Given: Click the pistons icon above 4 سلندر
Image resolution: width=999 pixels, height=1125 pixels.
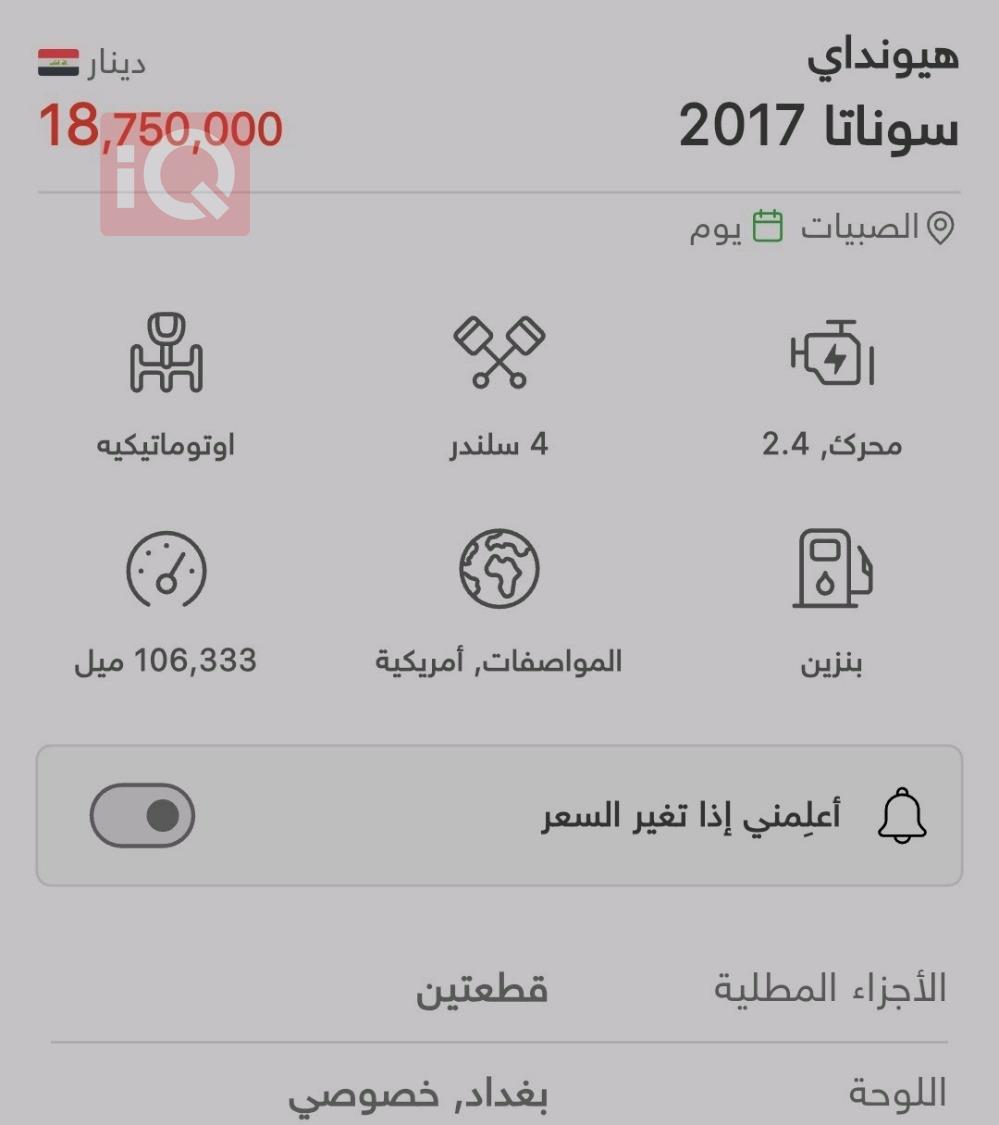Looking at the screenshot, I should coord(499,352).
